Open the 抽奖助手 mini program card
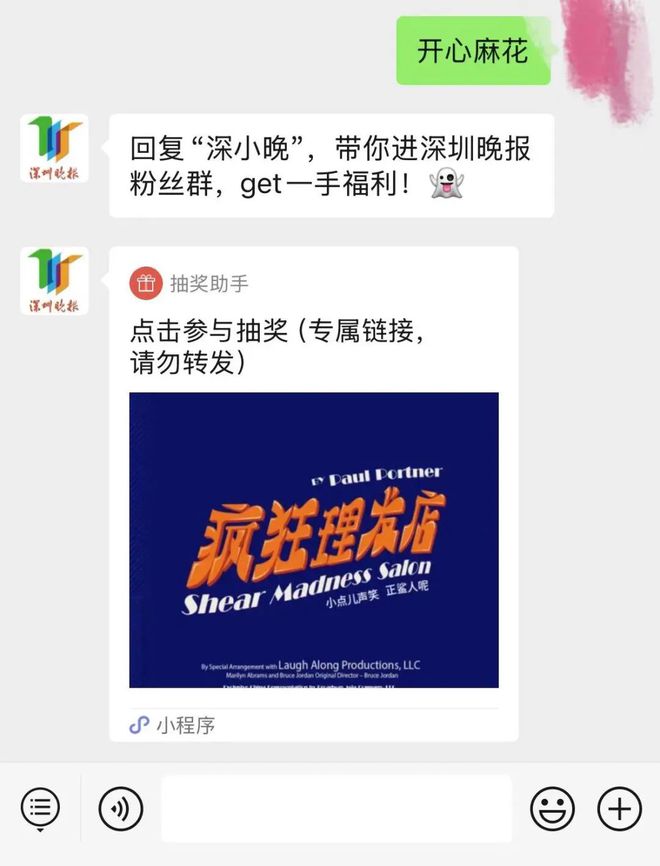This screenshot has width=660, height=866. click(313, 500)
